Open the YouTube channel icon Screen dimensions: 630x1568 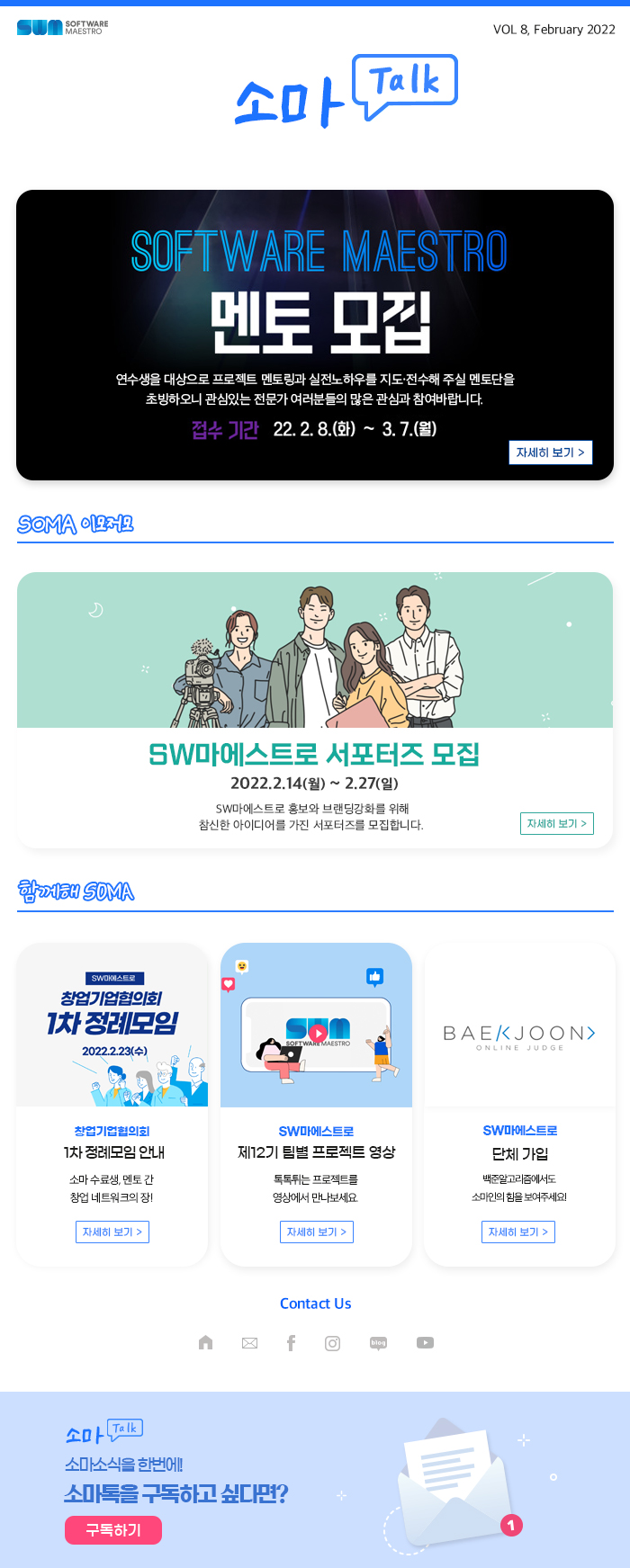pyautogui.click(x=425, y=1343)
